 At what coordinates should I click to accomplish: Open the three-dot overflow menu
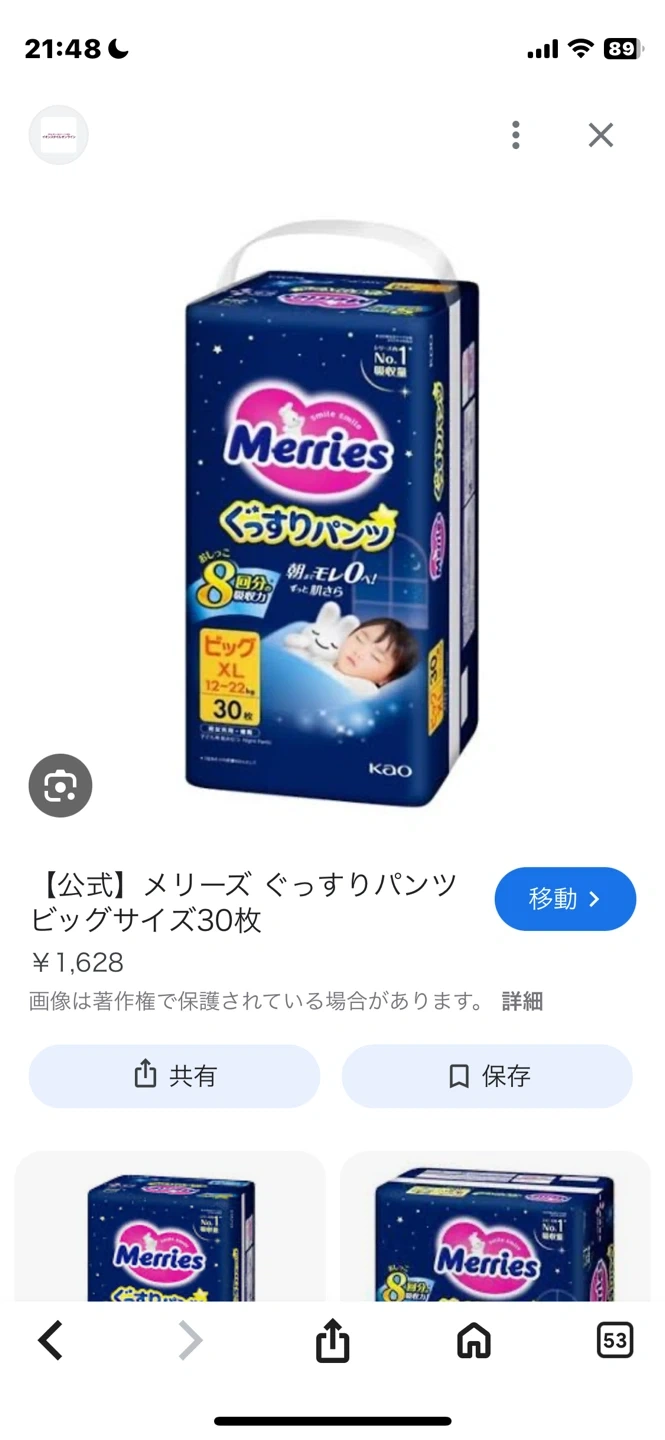click(x=516, y=135)
